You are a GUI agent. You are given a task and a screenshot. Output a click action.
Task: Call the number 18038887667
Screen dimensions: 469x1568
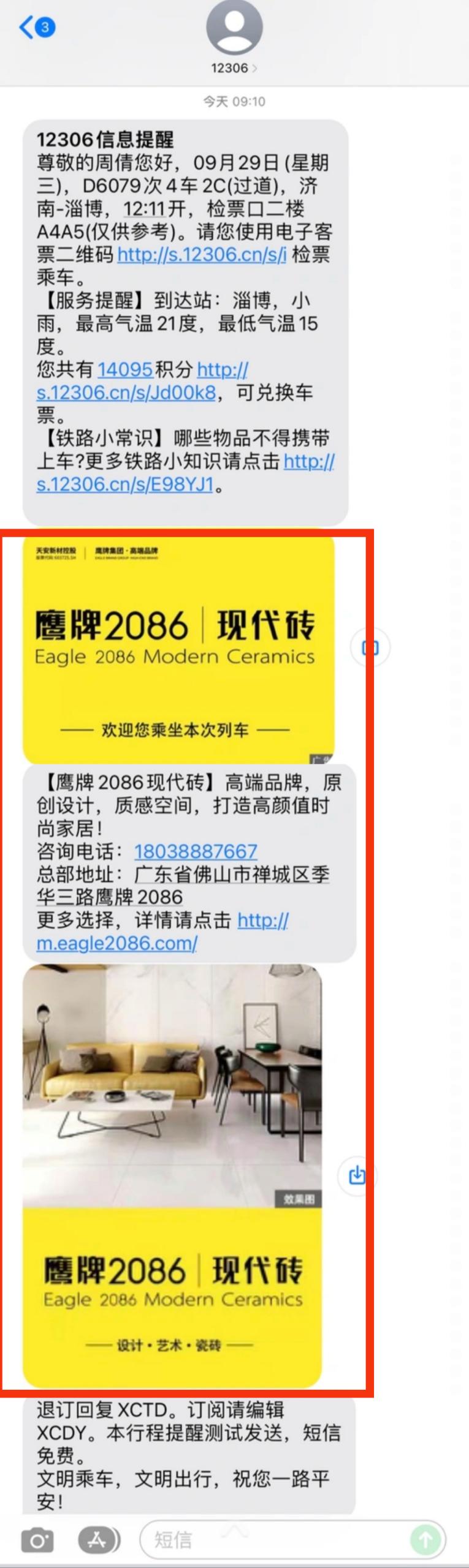(196, 851)
